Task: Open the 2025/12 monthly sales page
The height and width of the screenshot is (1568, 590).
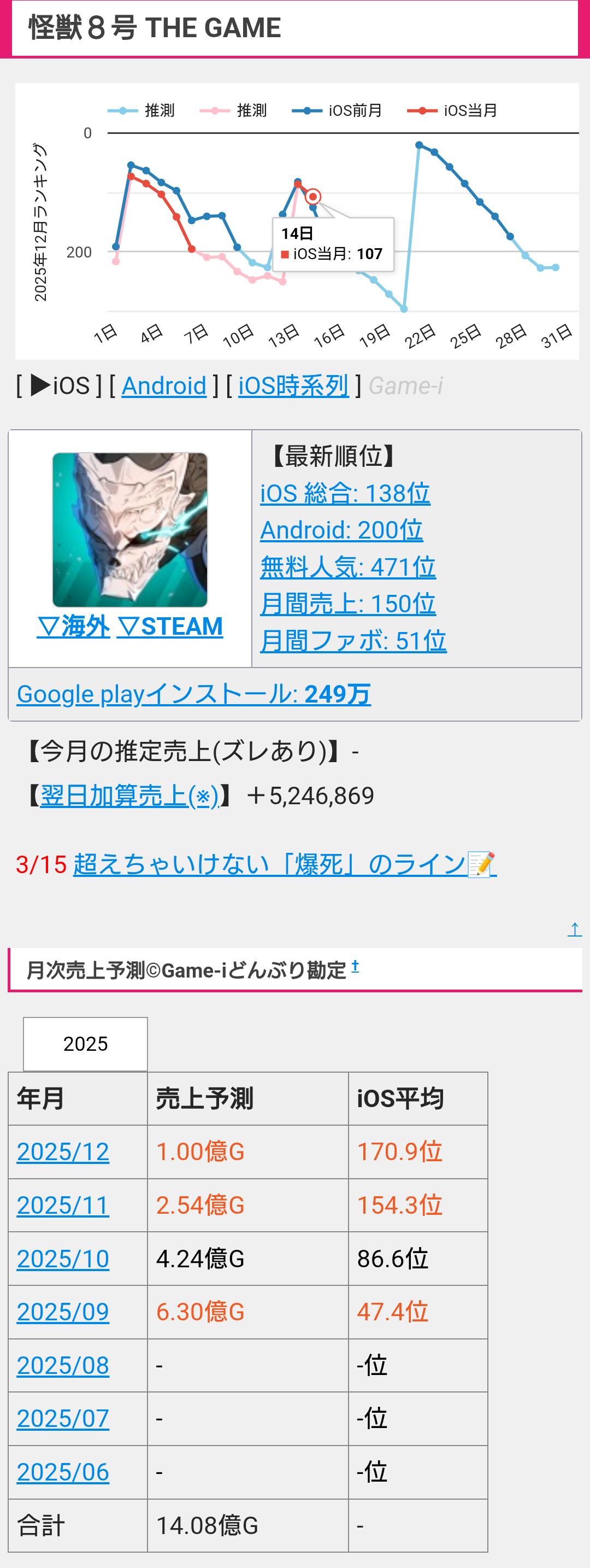Action: [63, 1151]
